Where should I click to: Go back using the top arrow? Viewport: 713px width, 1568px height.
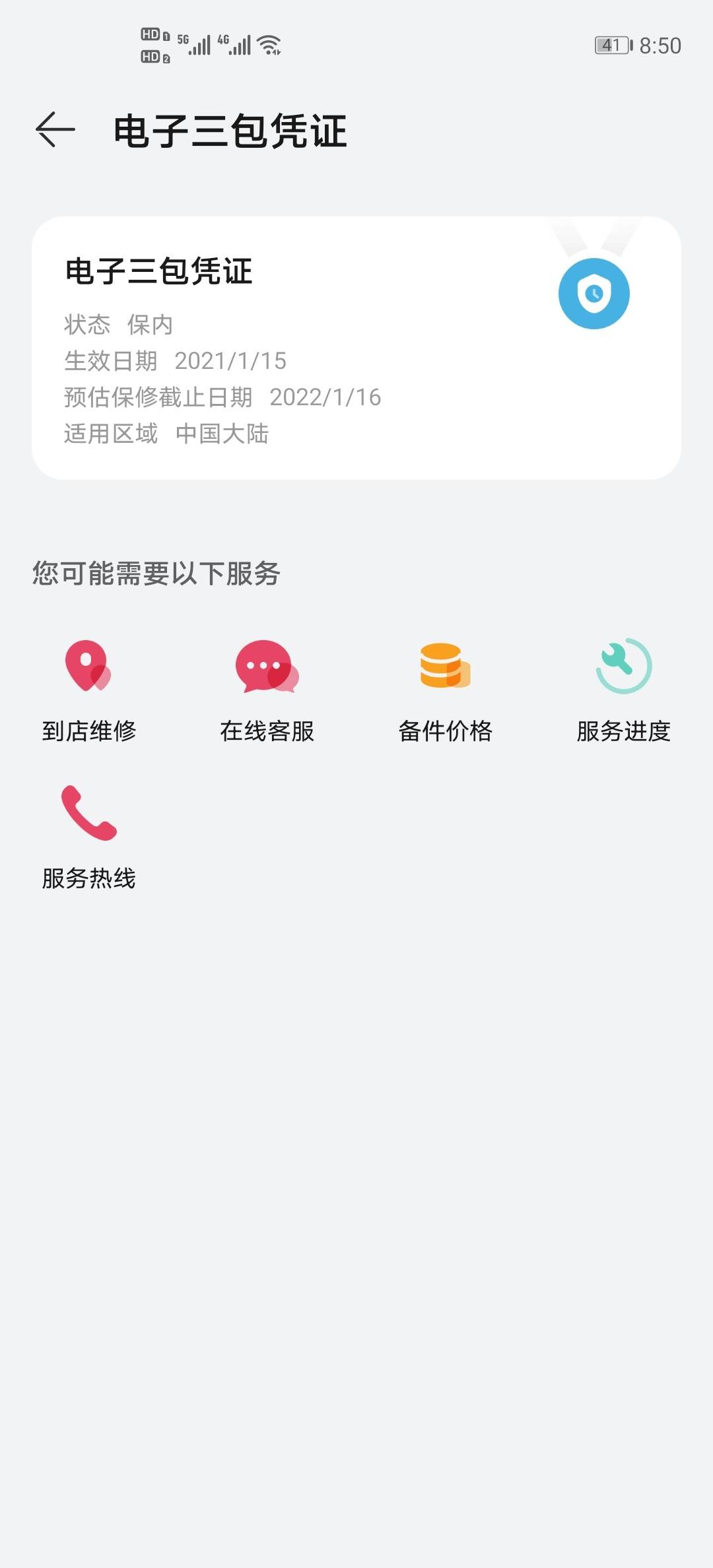tap(55, 129)
